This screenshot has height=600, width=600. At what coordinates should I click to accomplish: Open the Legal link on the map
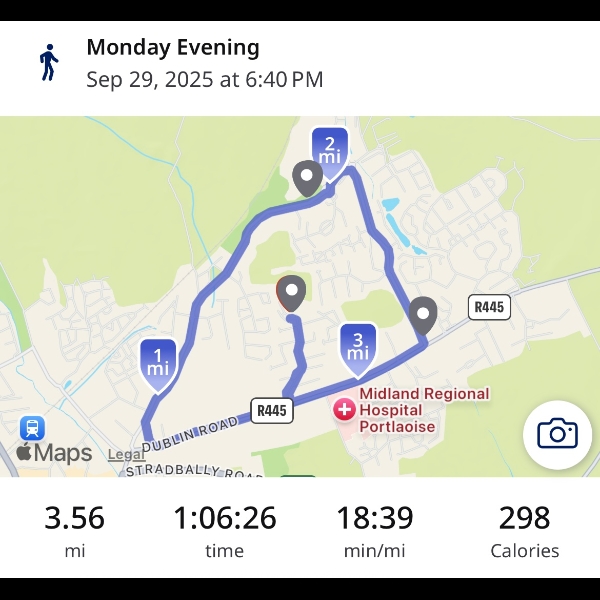click(126, 454)
